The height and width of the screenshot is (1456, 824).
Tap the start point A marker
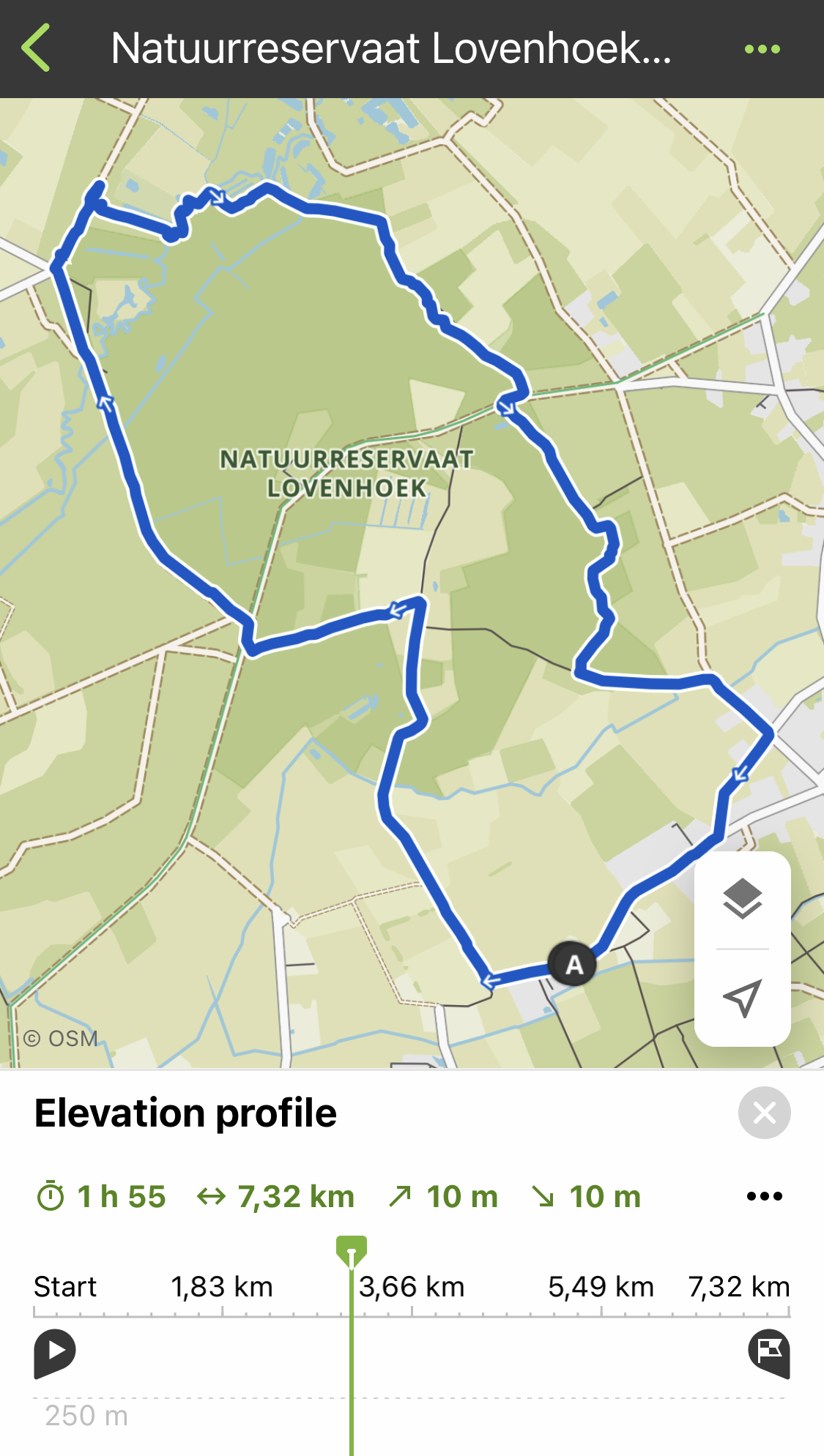(574, 964)
